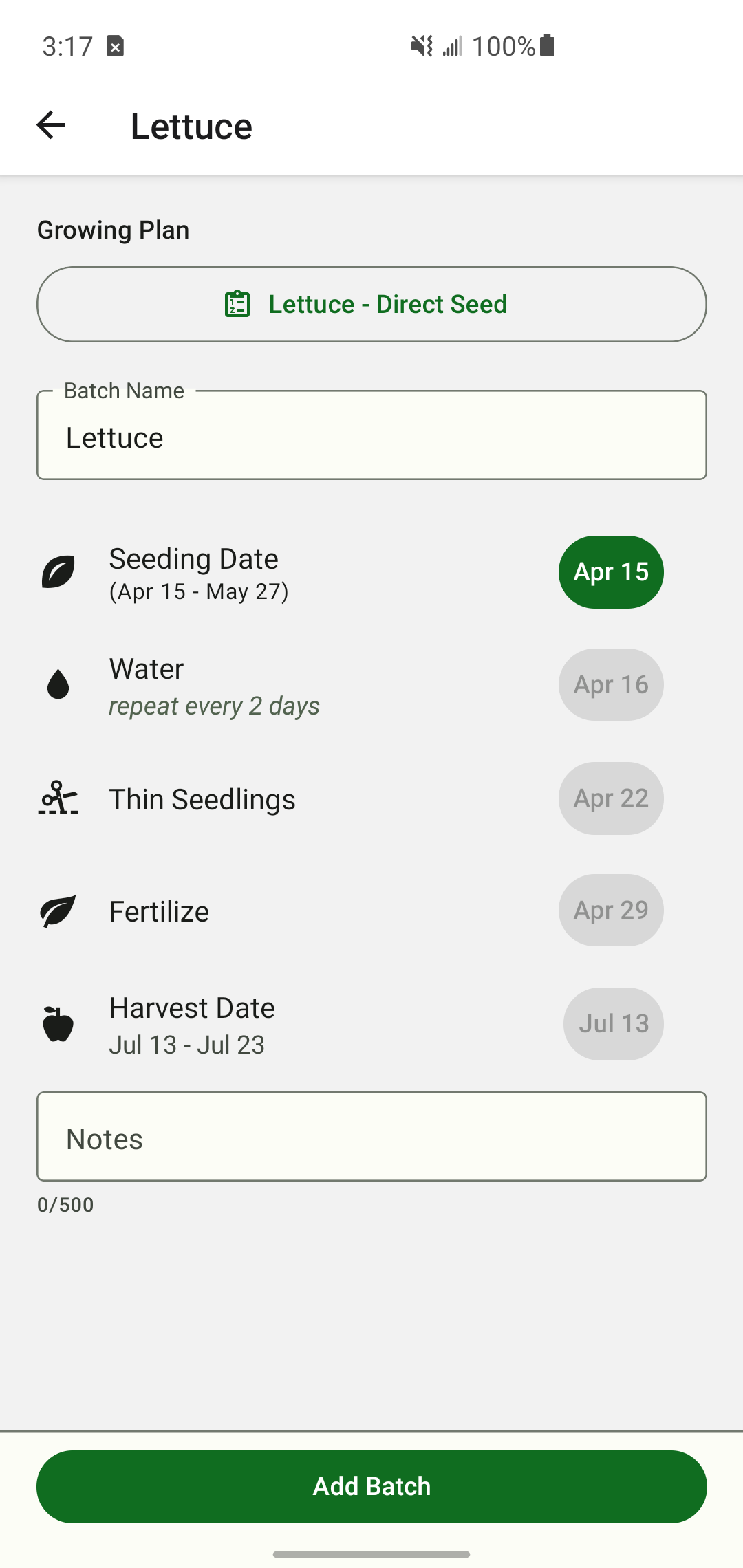
Task: Tap the water repeat every 2 days text
Action: tap(214, 706)
